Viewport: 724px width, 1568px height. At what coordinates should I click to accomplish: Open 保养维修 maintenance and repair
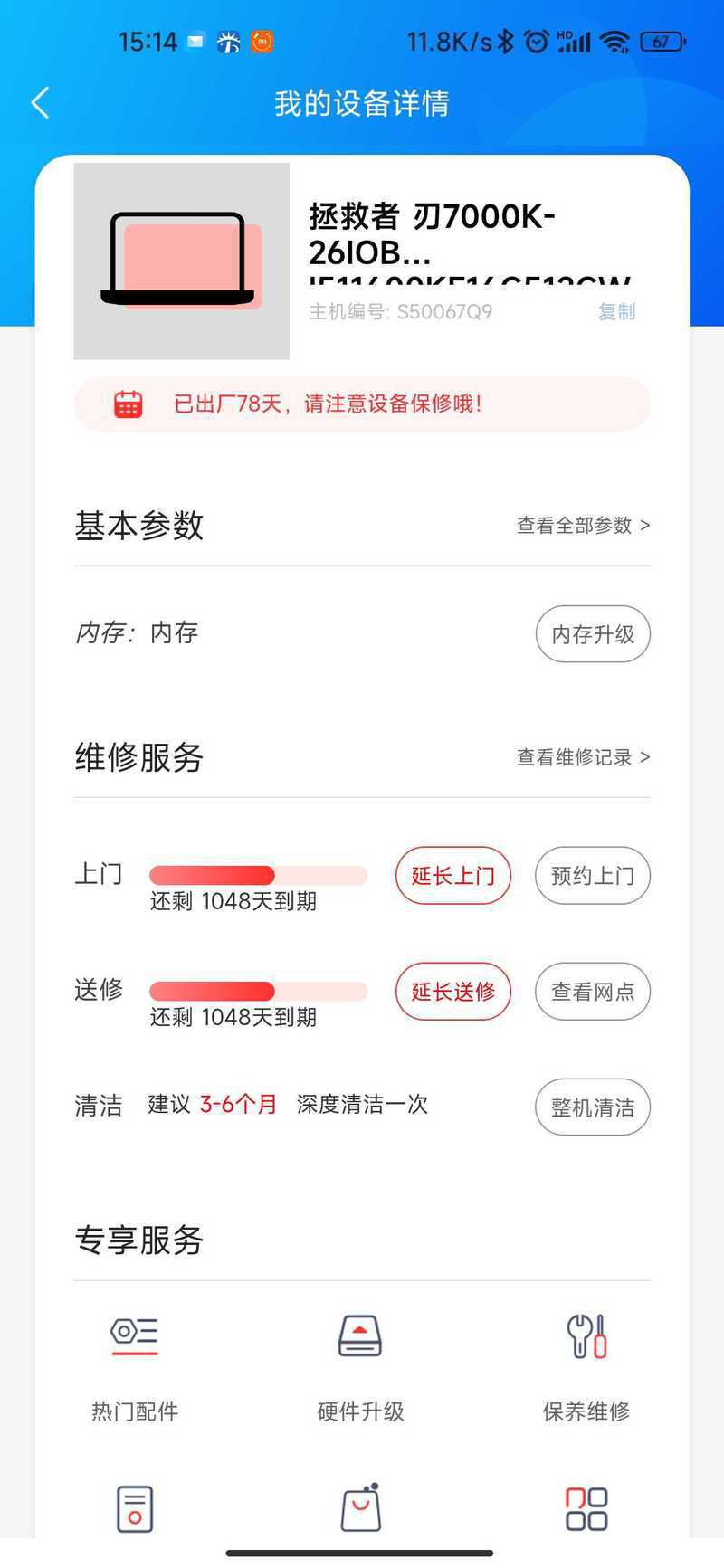tap(586, 1366)
